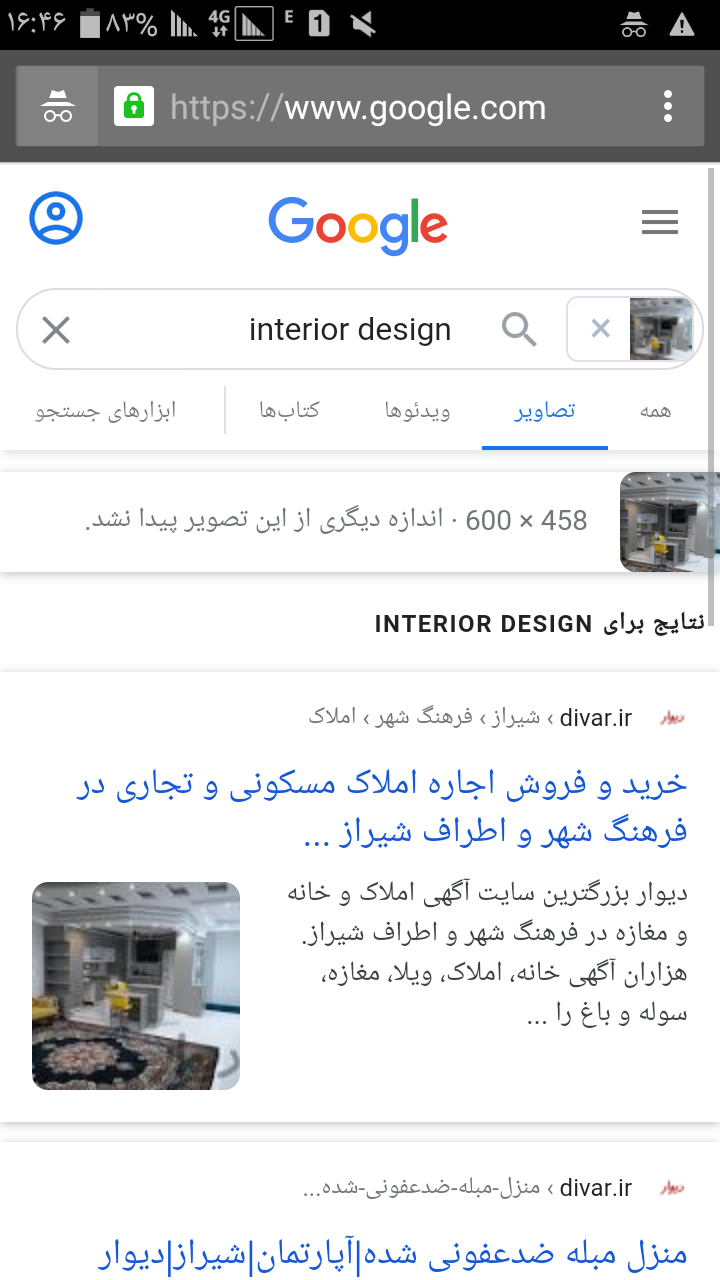Clear the interior design search text
The width and height of the screenshot is (720, 1280).
56,329
